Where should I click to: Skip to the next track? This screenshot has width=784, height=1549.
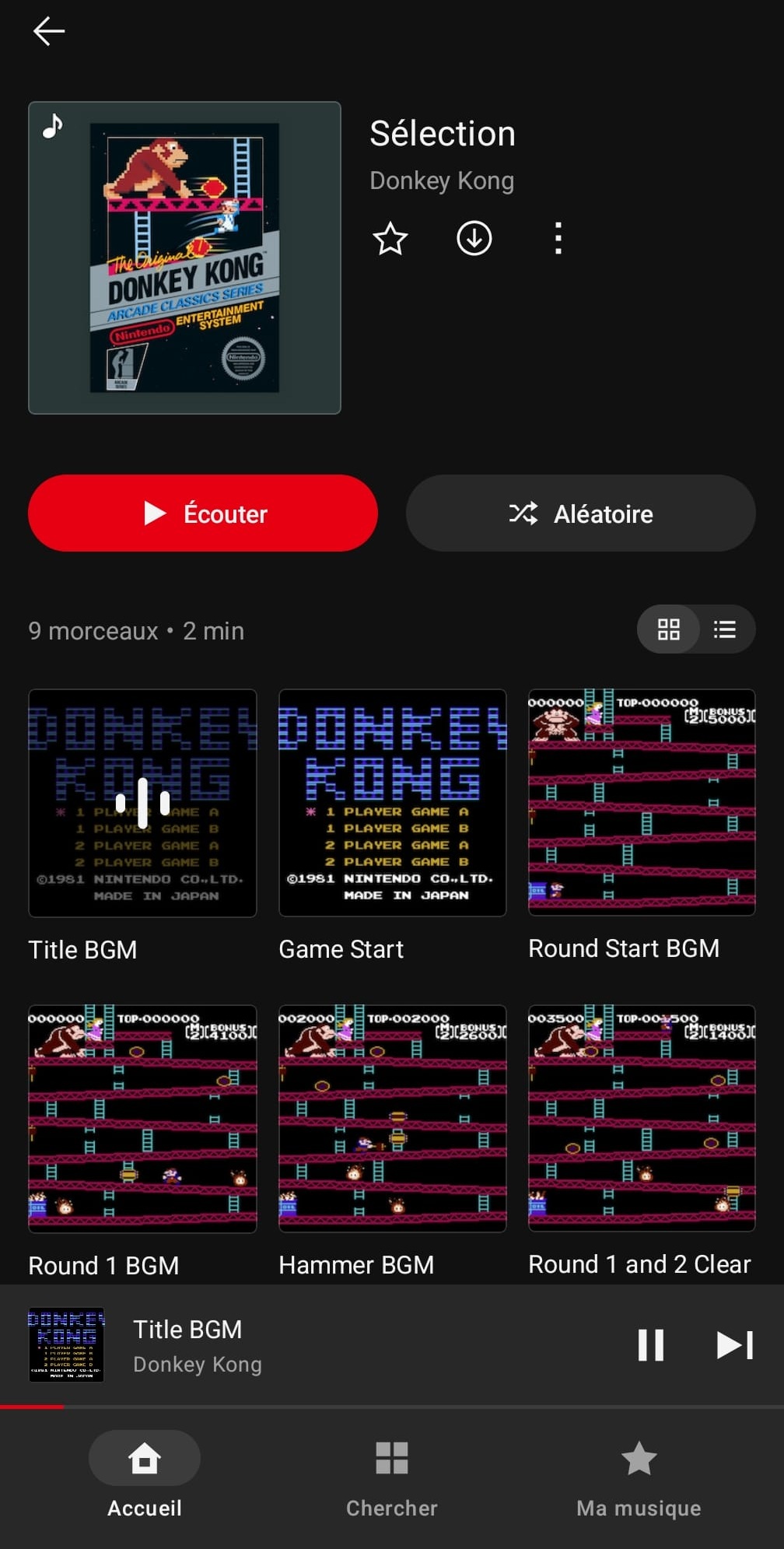click(735, 1344)
